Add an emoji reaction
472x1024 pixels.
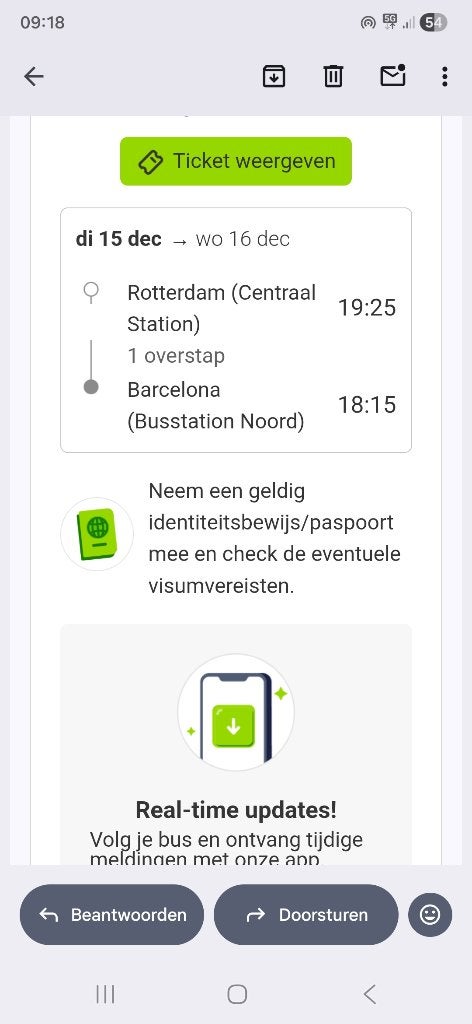430,914
